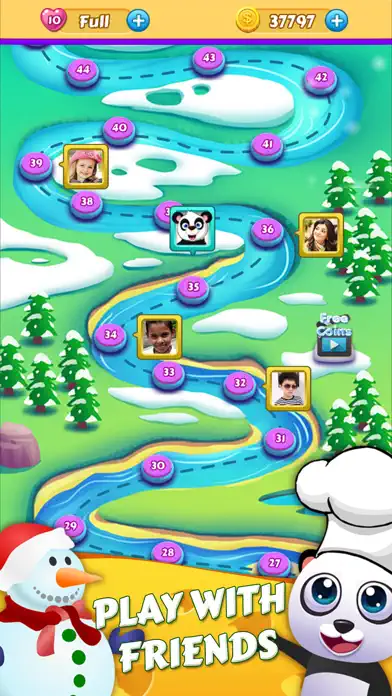The width and height of the screenshot is (392, 696).
Task: Buy more coins with the plus button
Action: pos(336,20)
